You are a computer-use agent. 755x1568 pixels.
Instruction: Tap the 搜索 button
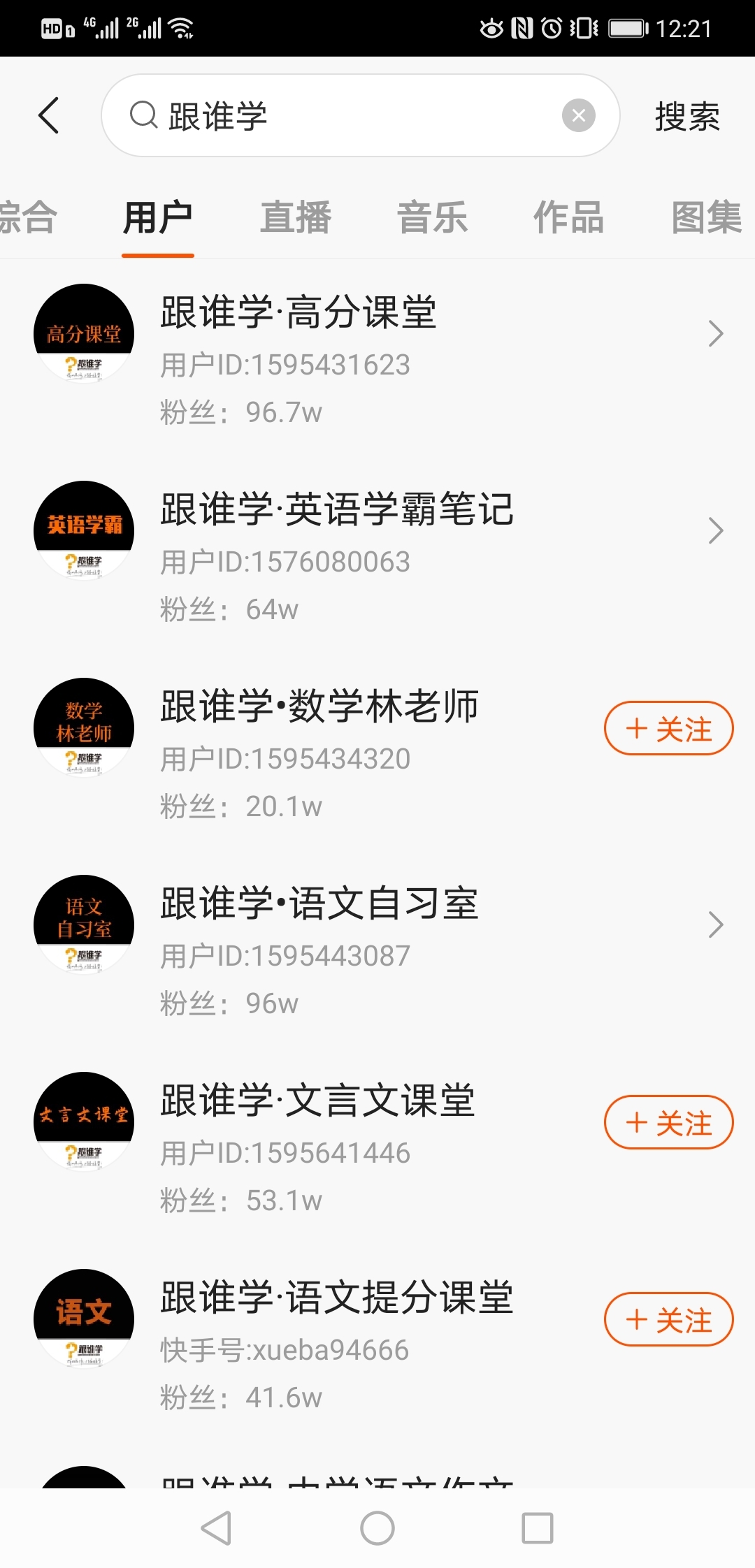tap(687, 116)
